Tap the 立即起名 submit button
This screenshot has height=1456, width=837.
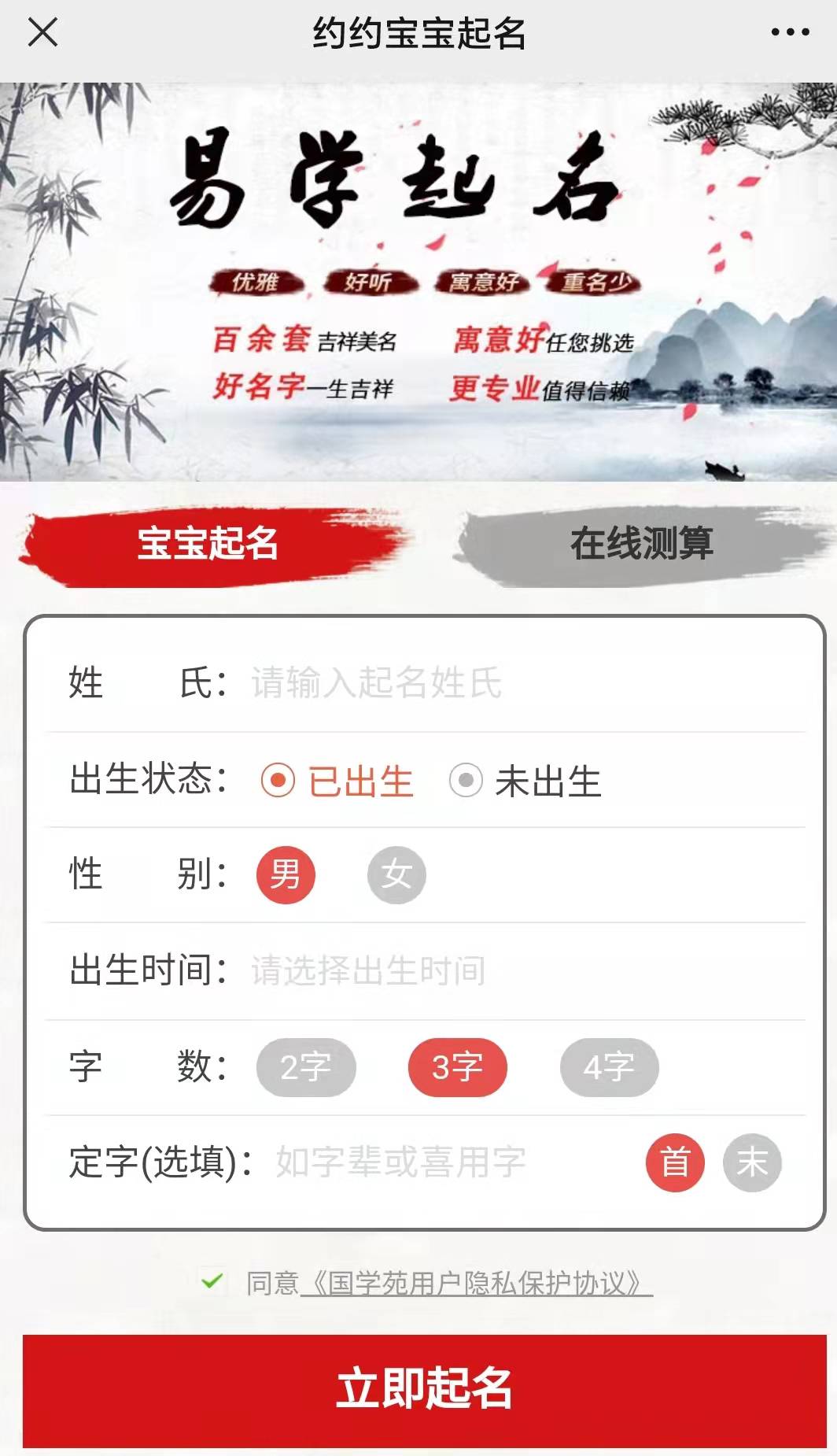(x=424, y=1390)
